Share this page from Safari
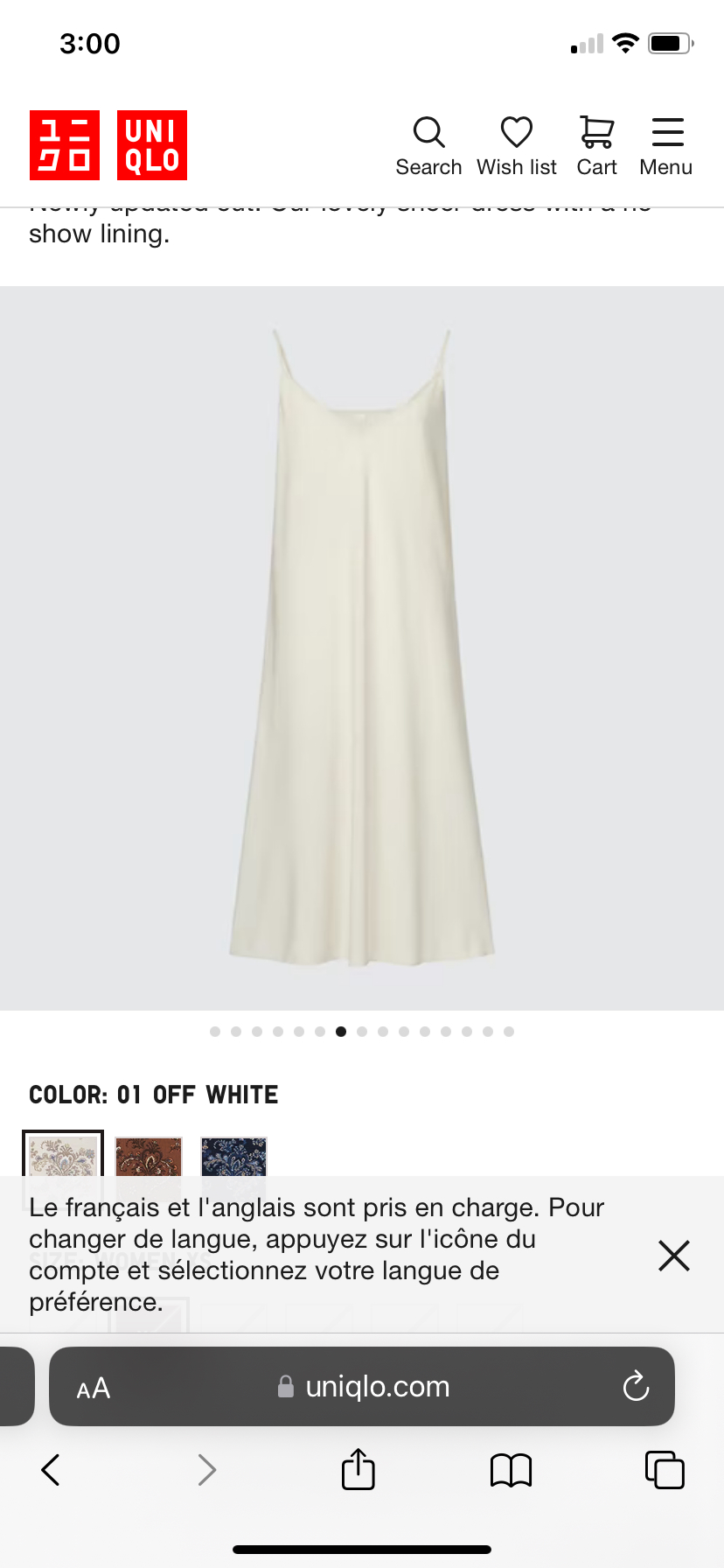The height and width of the screenshot is (1568, 724). pos(358,1468)
